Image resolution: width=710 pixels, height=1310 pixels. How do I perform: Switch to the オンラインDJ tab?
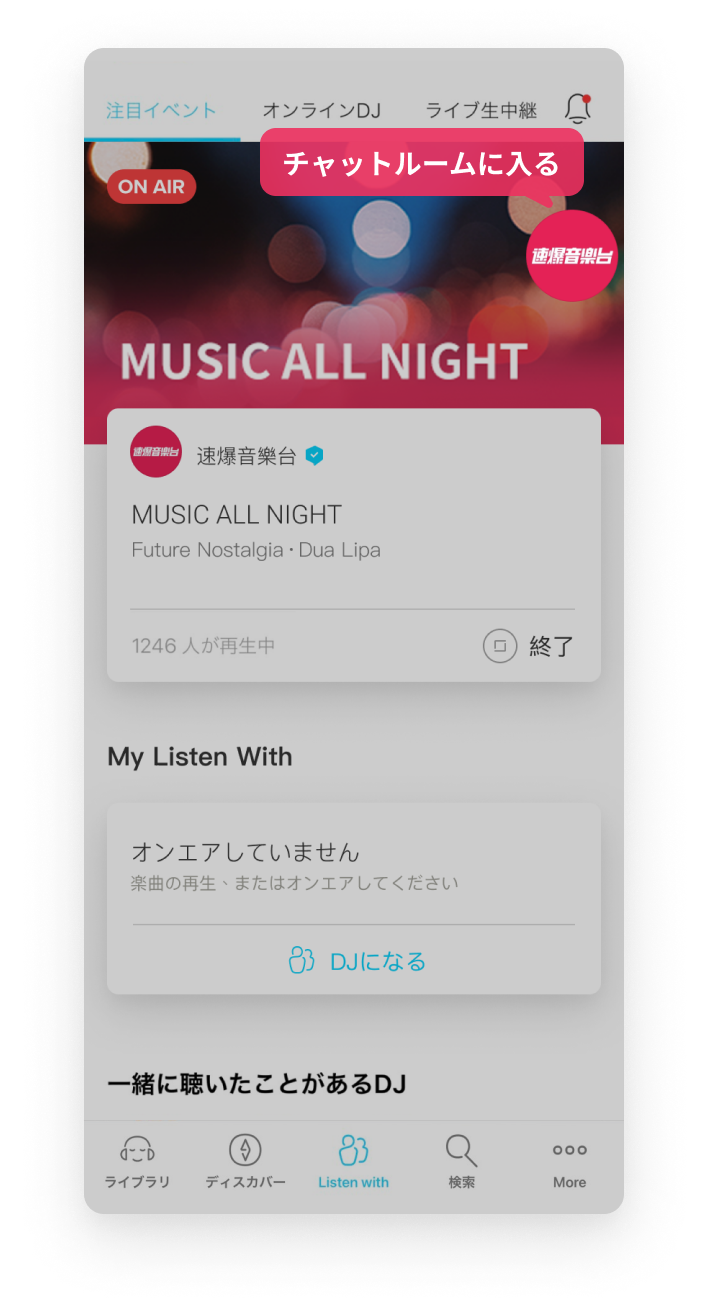point(321,111)
